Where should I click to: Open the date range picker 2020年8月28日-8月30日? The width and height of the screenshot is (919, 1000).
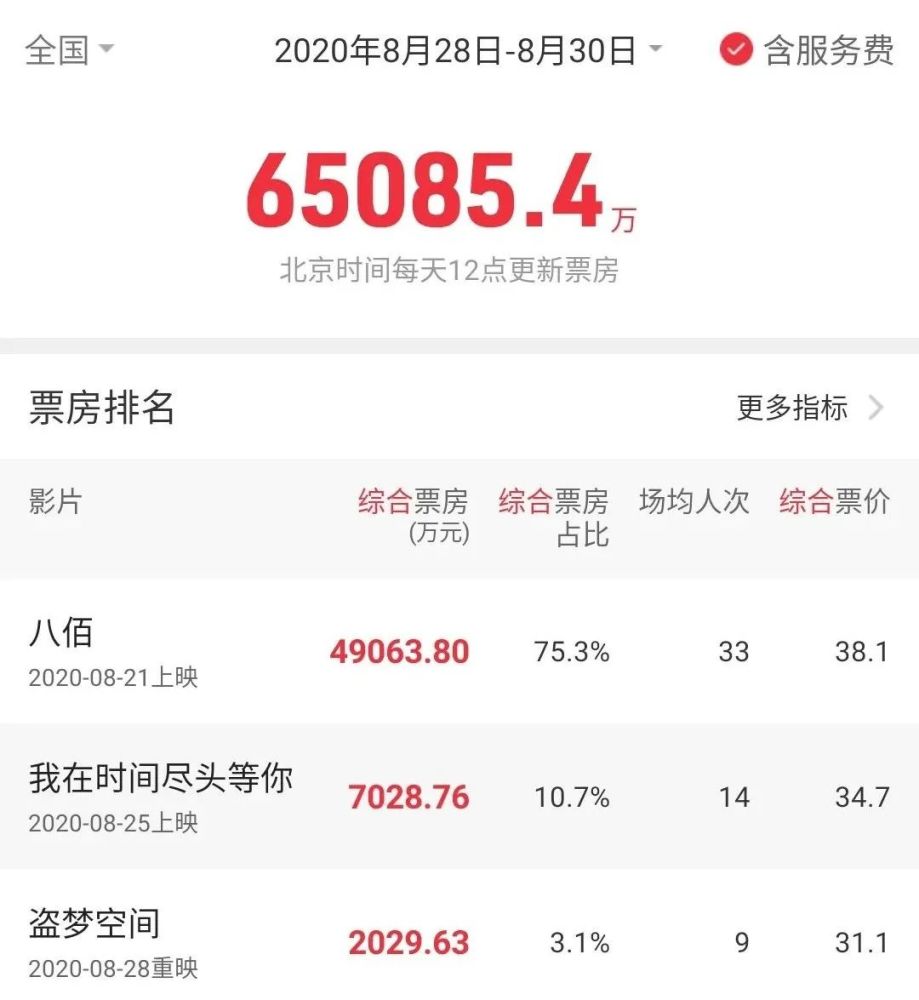(467, 50)
